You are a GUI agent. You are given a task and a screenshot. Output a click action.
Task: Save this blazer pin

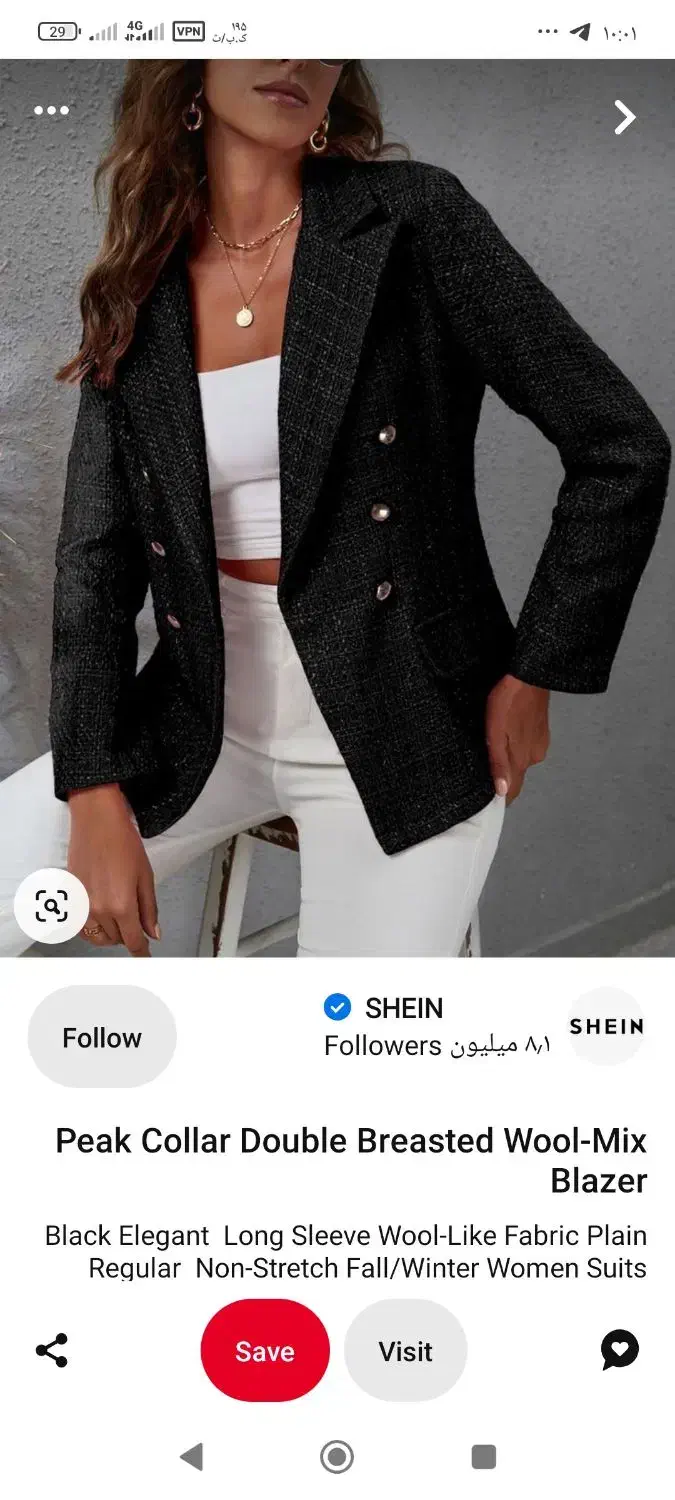tap(265, 1351)
